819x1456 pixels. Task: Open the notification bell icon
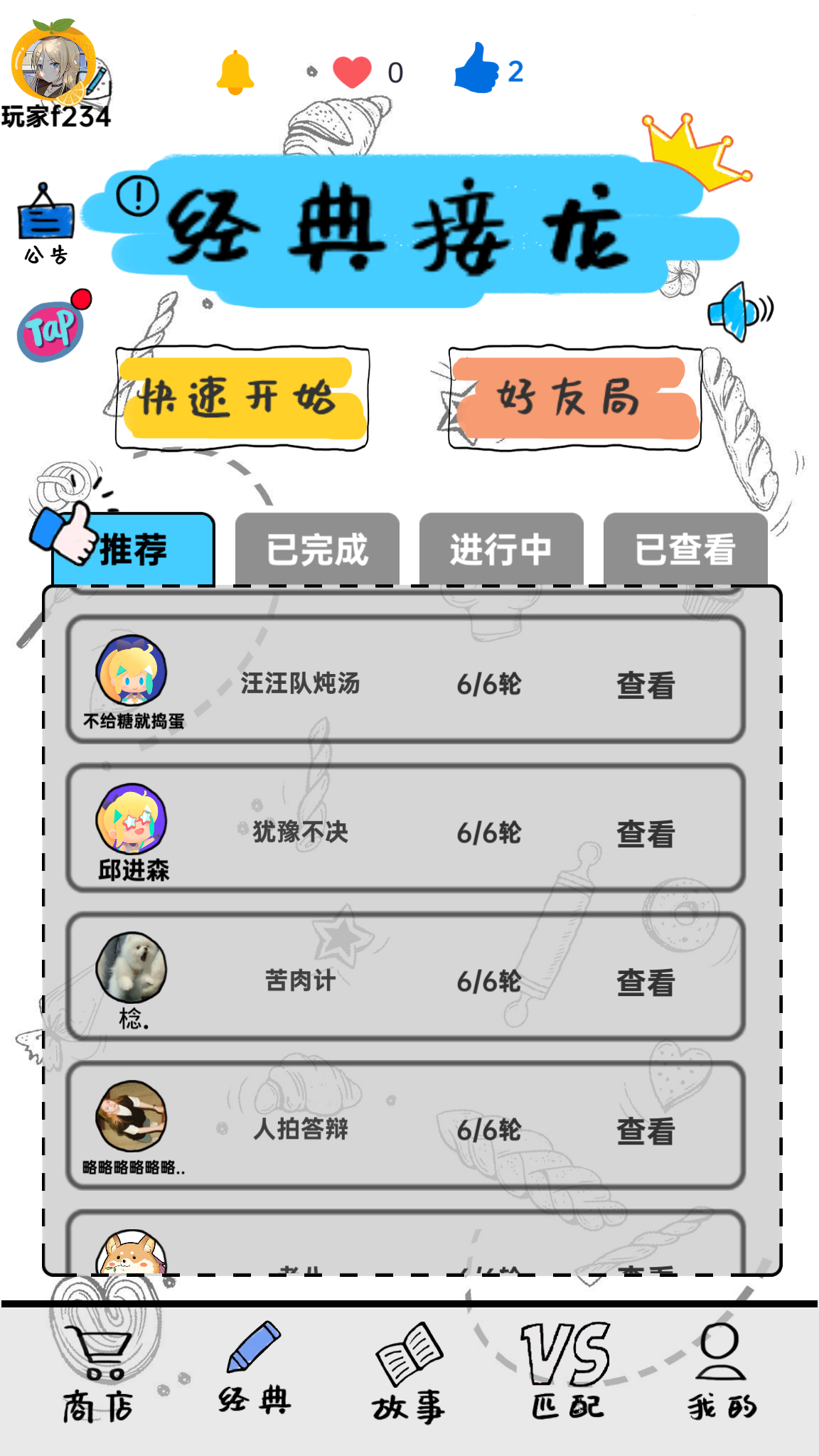(235, 71)
